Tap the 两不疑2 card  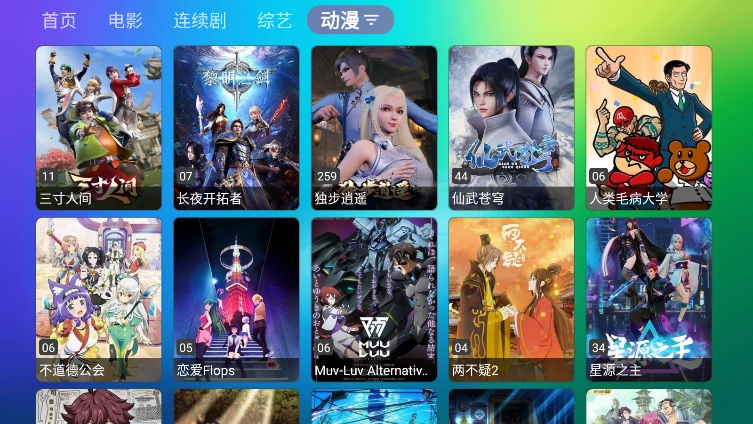tap(511, 300)
